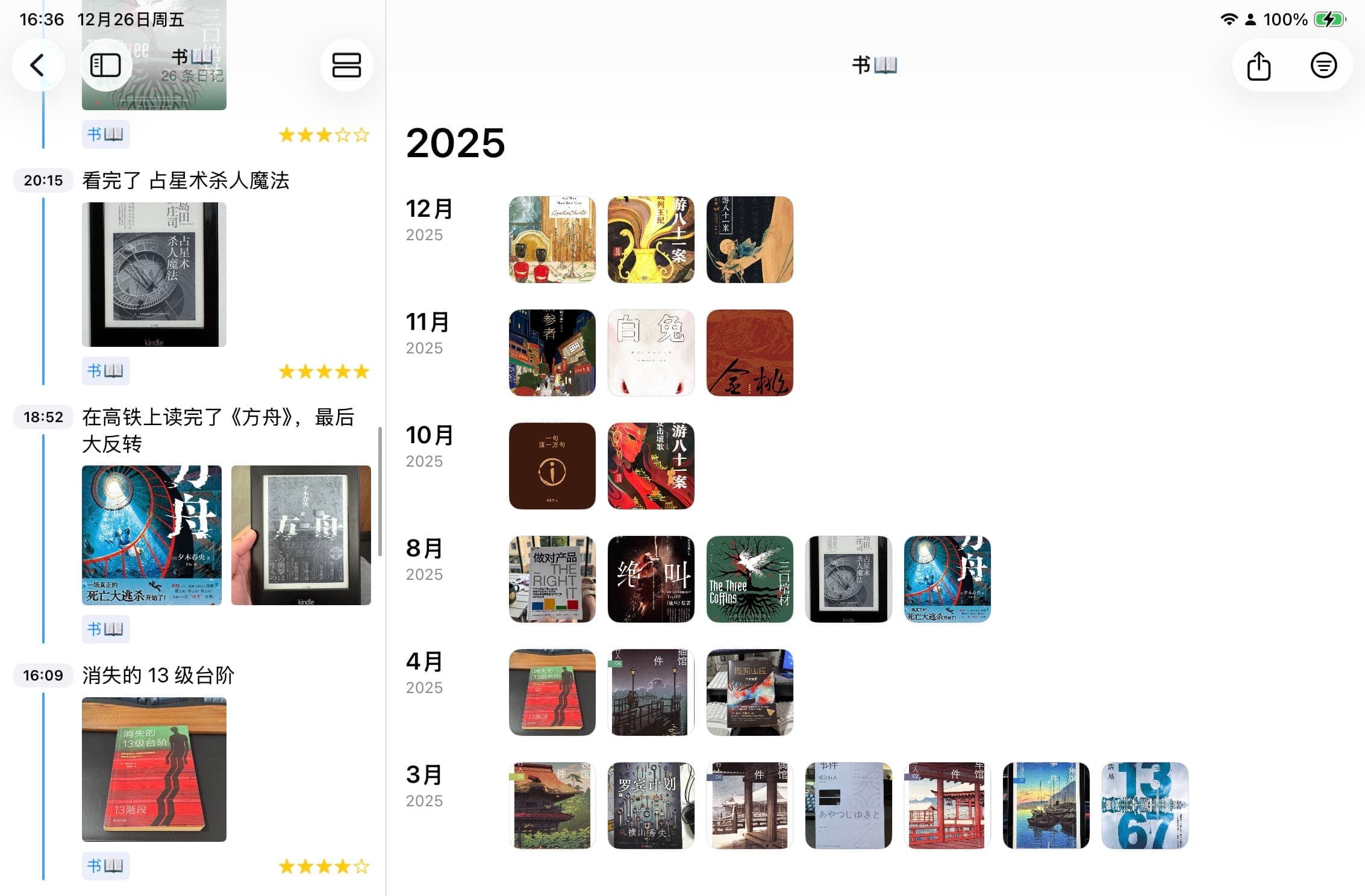The width and height of the screenshot is (1365, 896).
Task: Open the Agatha Christie cover in December
Action: pyautogui.click(x=552, y=240)
